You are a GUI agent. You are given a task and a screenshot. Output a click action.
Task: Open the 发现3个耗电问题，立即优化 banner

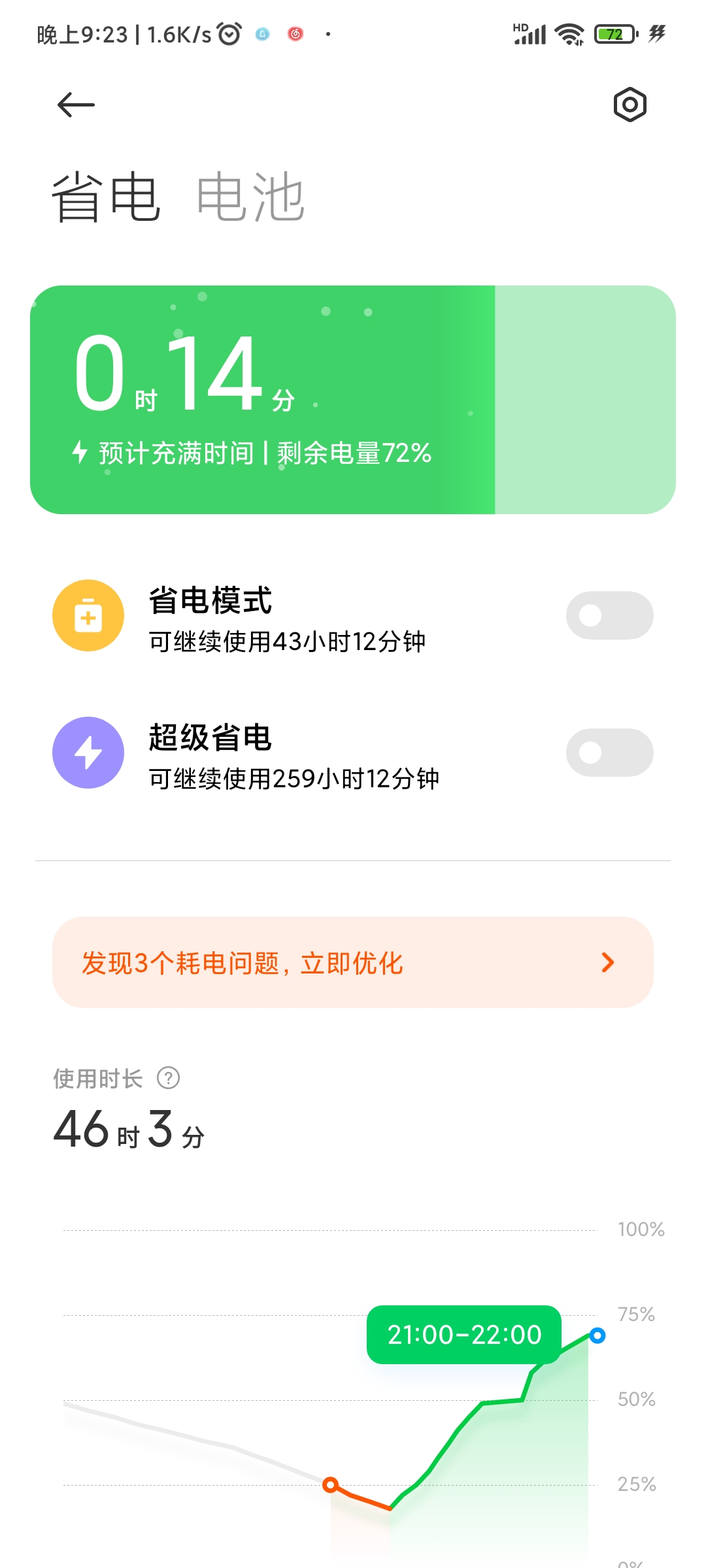tap(353, 962)
